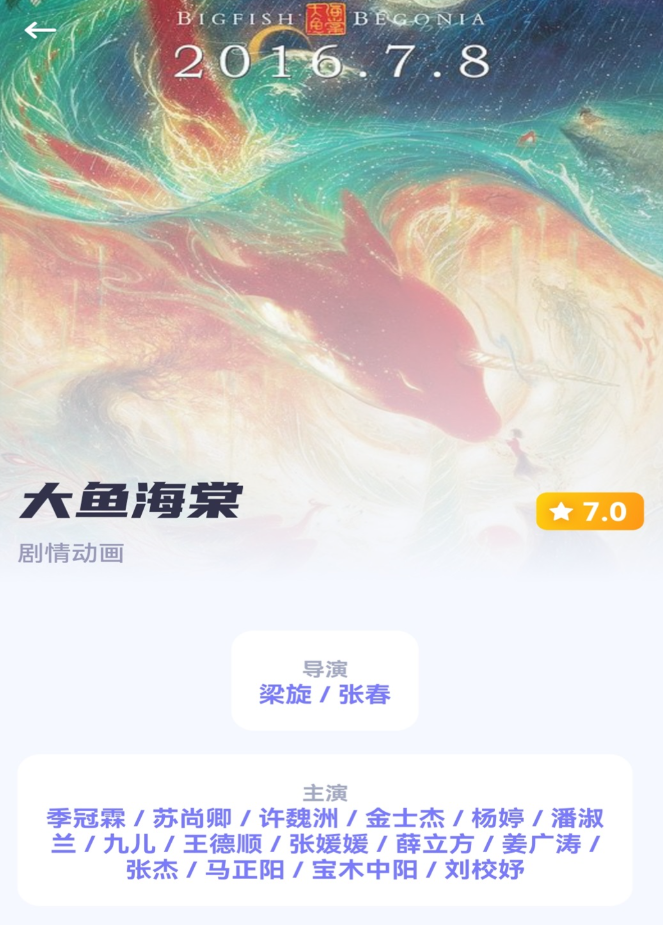Open director 张春's page
Image resolution: width=663 pixels, height=925 pixels.
(x=364, y=694)
